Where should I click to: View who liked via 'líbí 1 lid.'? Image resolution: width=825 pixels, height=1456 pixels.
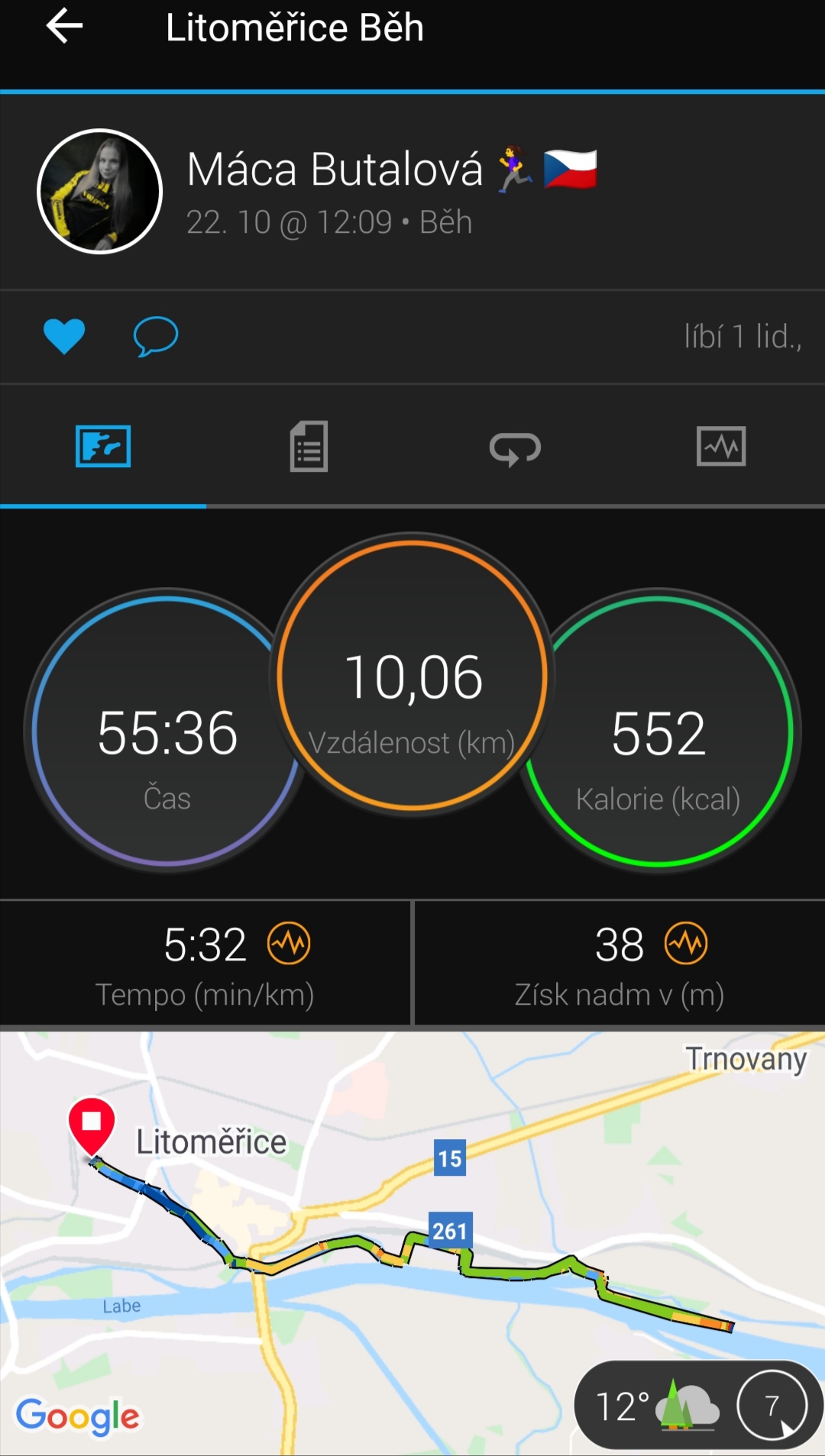pos(742,337)
